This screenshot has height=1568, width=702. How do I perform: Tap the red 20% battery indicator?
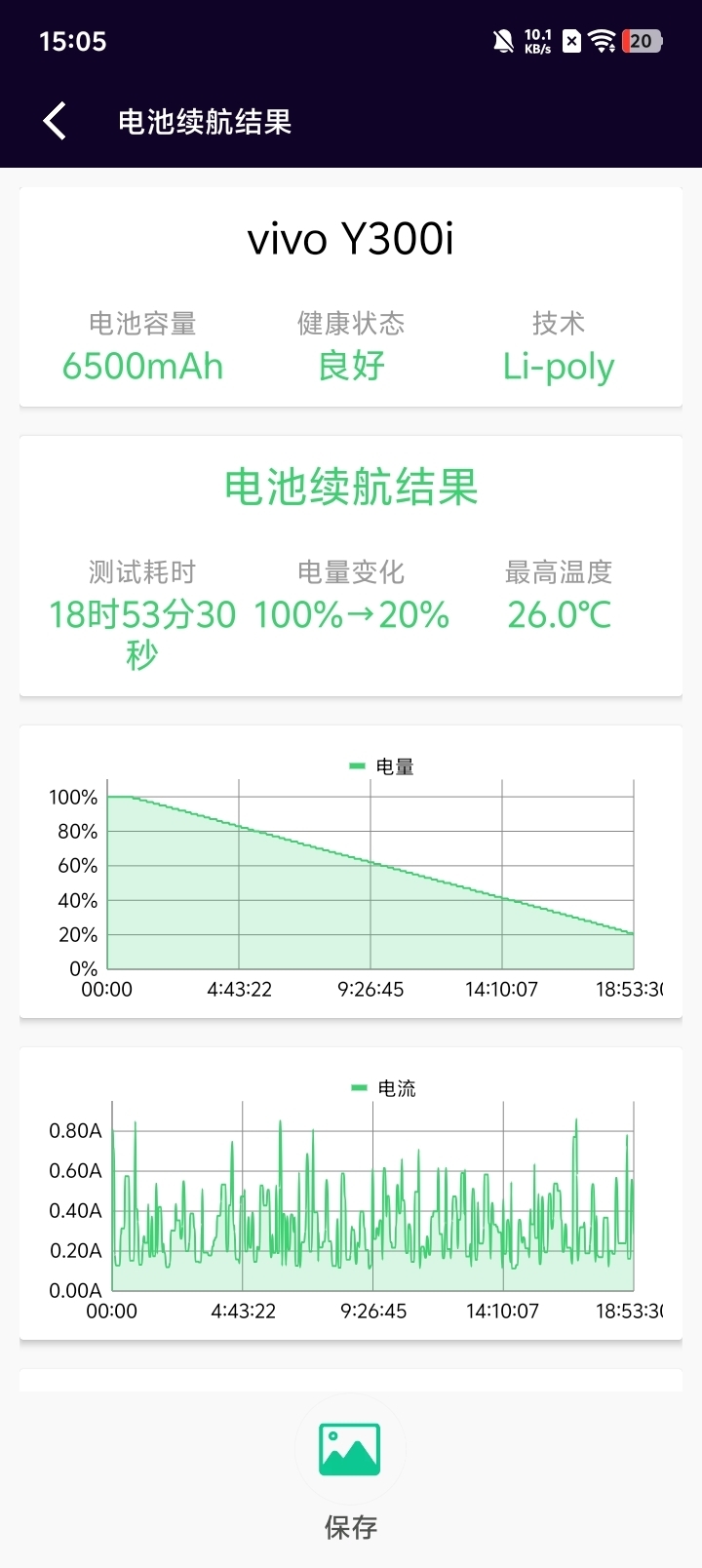[642, 41]
